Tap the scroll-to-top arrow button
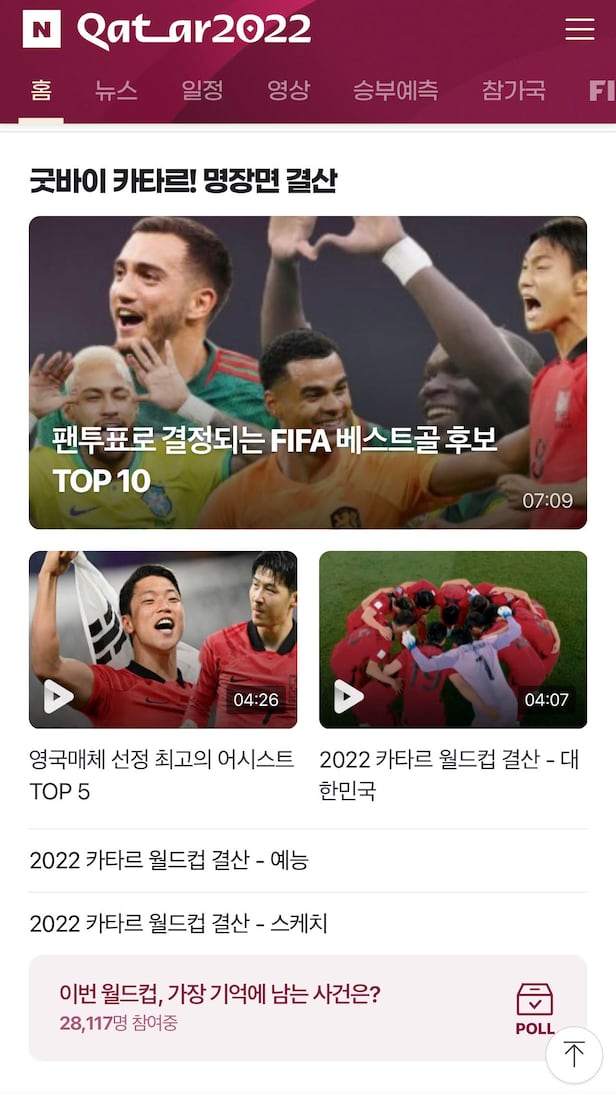Screen dimensions: 616x1094 [x=574, y=1054]
